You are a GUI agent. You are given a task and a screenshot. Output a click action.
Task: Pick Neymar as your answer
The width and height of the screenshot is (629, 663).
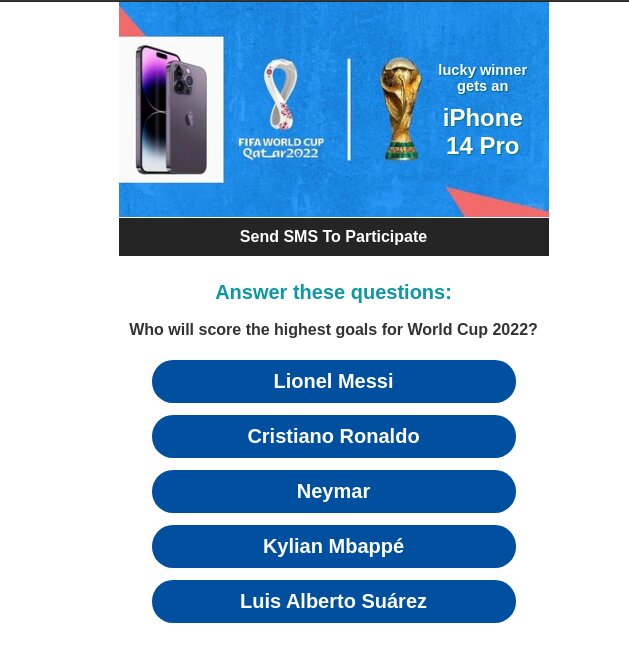coord(333,492)
